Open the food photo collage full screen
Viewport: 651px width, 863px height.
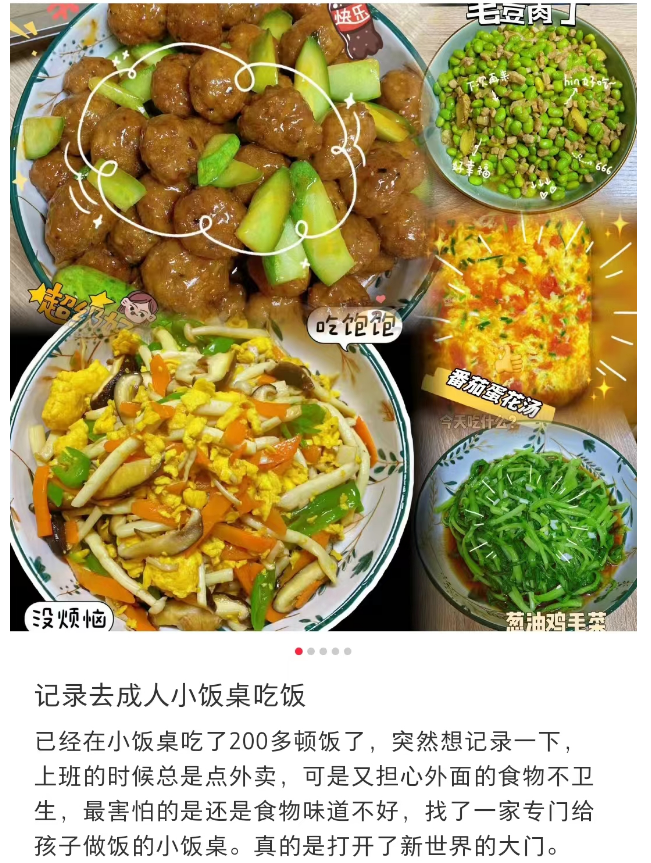[323, 316]
